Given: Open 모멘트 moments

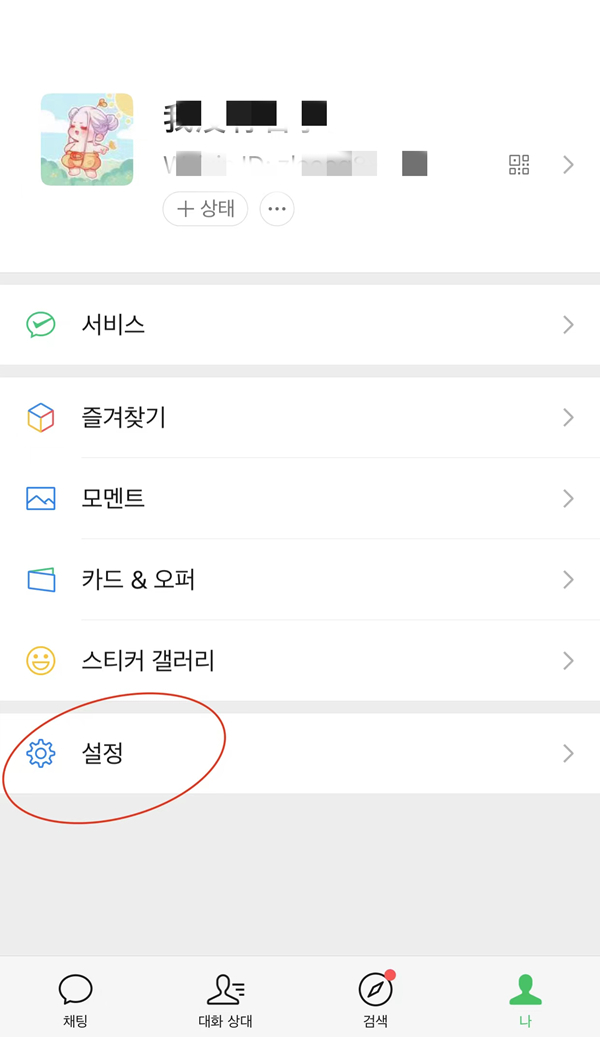Looking at the screenshot, I should [x=300, y=498].
